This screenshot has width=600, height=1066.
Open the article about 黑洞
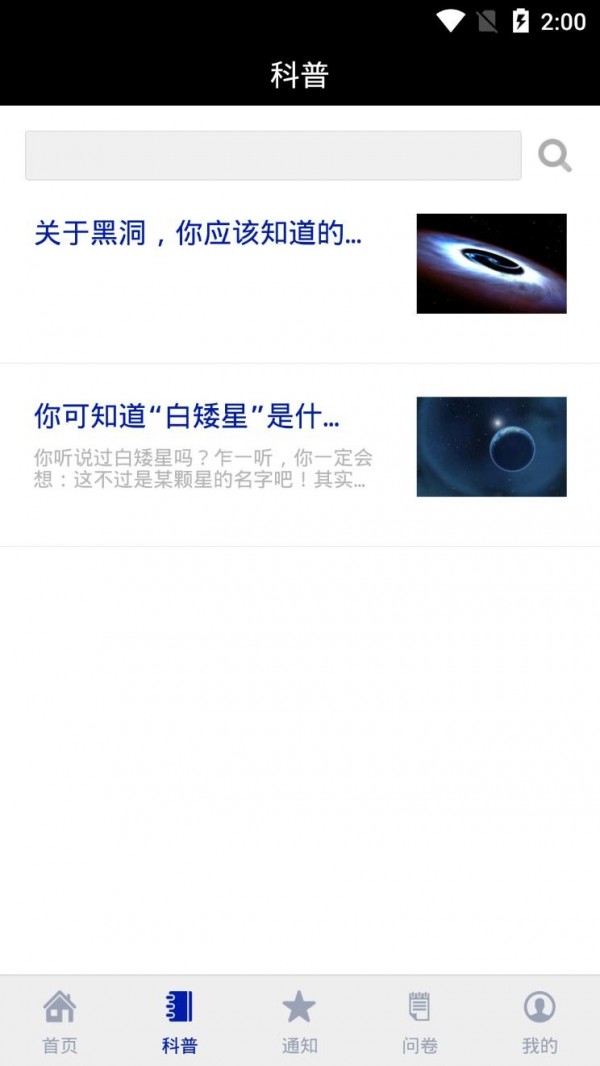[300, 272]
